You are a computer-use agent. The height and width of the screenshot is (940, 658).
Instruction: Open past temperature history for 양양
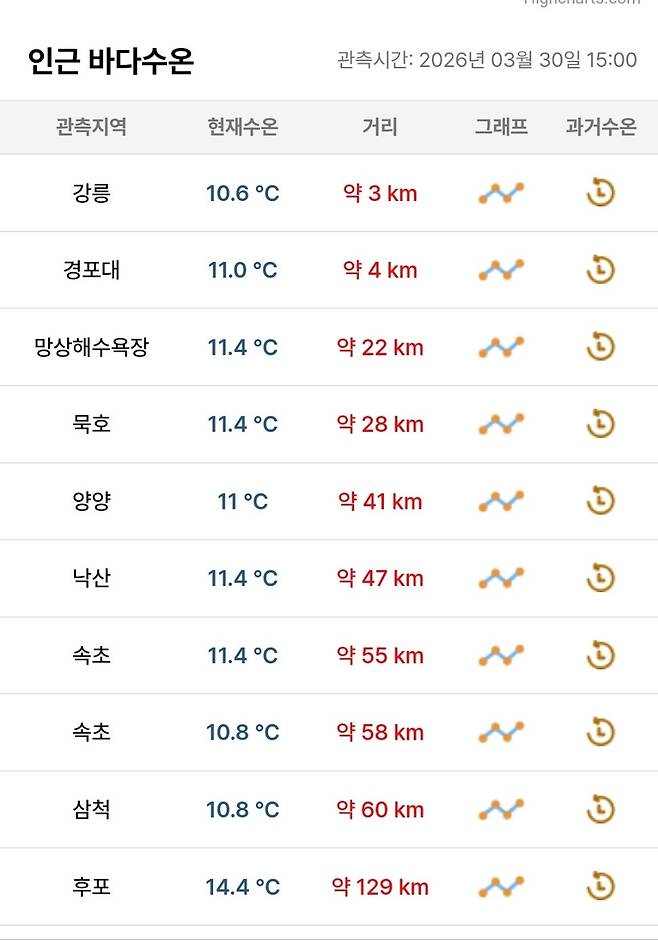click(600, 501)
